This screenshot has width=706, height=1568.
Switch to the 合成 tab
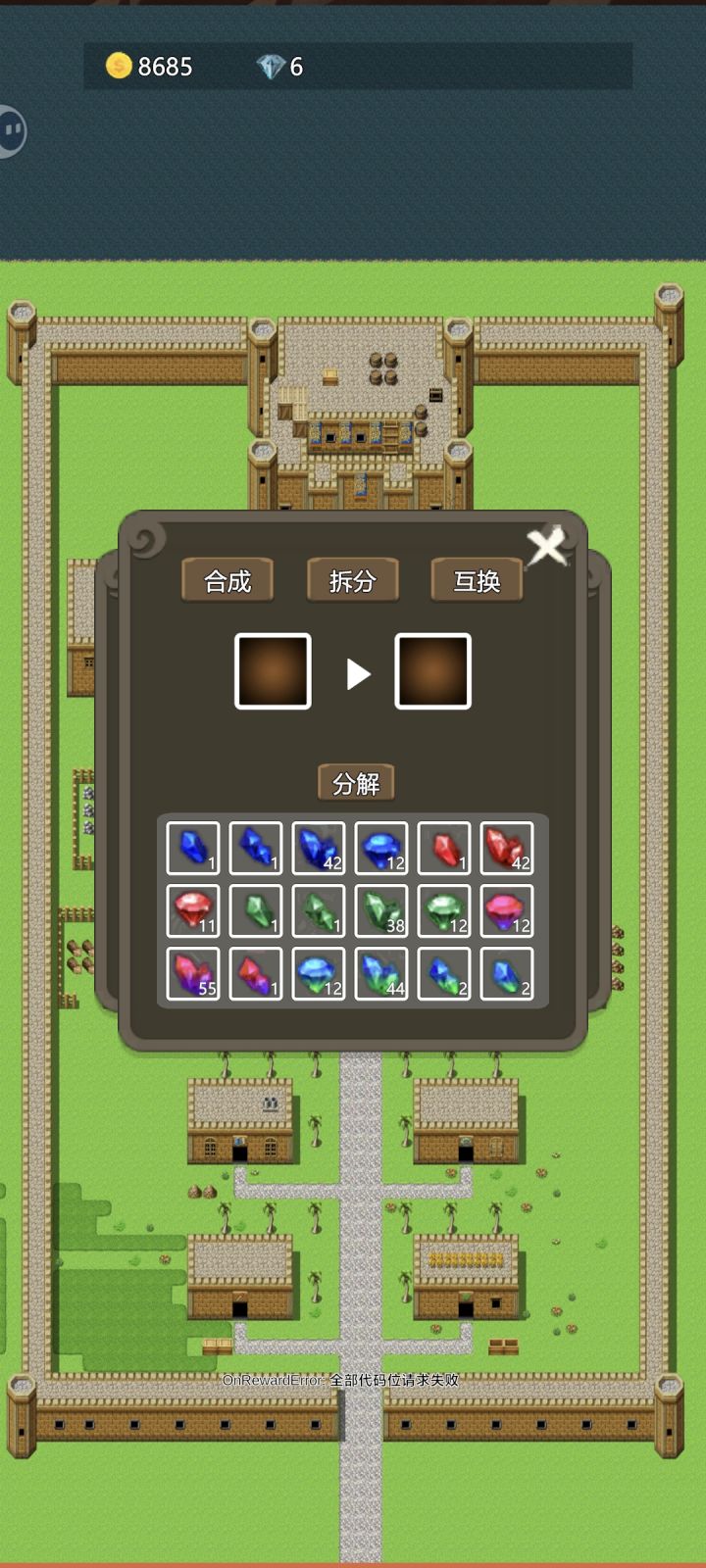(x=227, y=580)
